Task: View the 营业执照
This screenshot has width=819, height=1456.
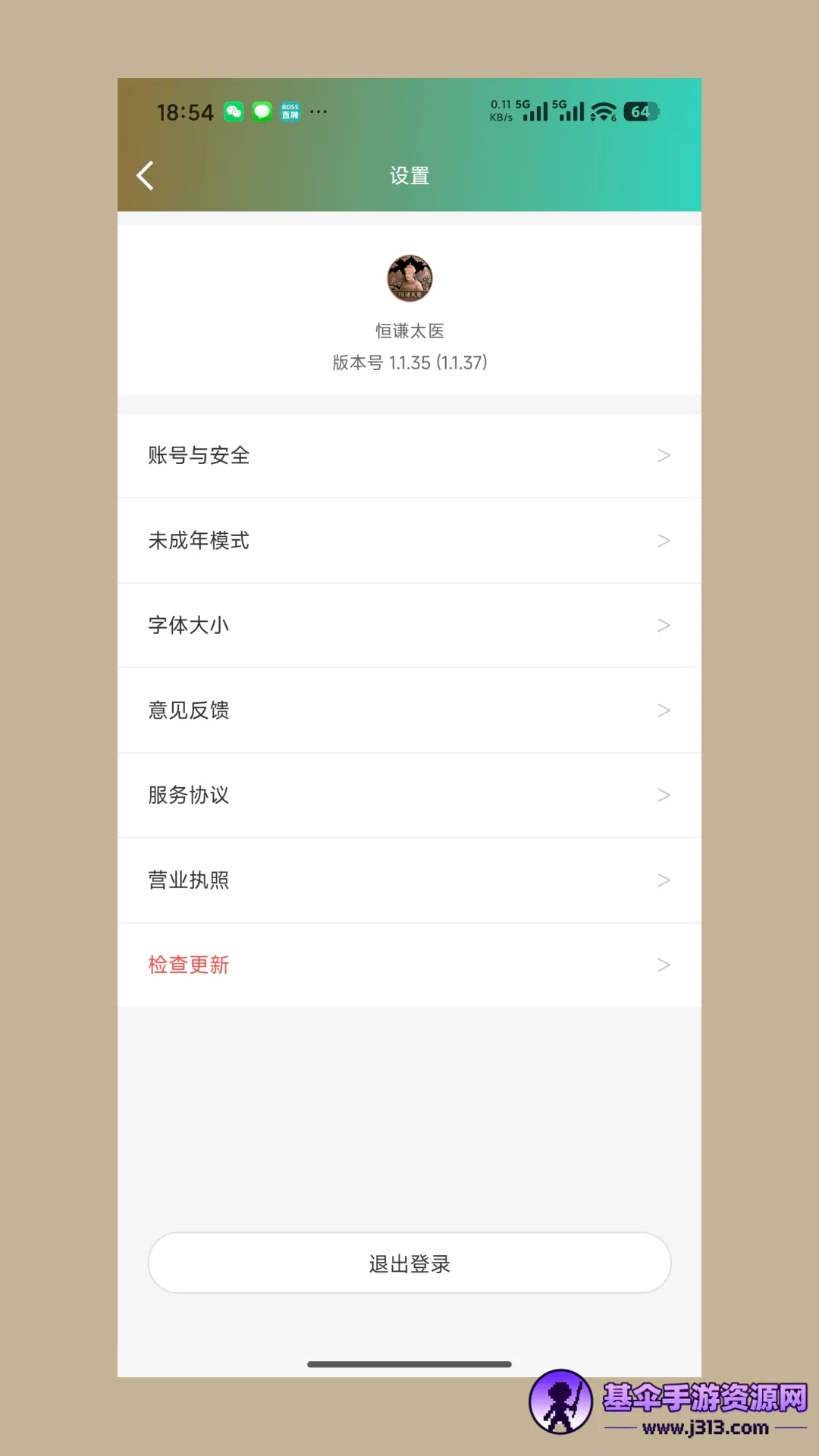Action: [409, 880]
